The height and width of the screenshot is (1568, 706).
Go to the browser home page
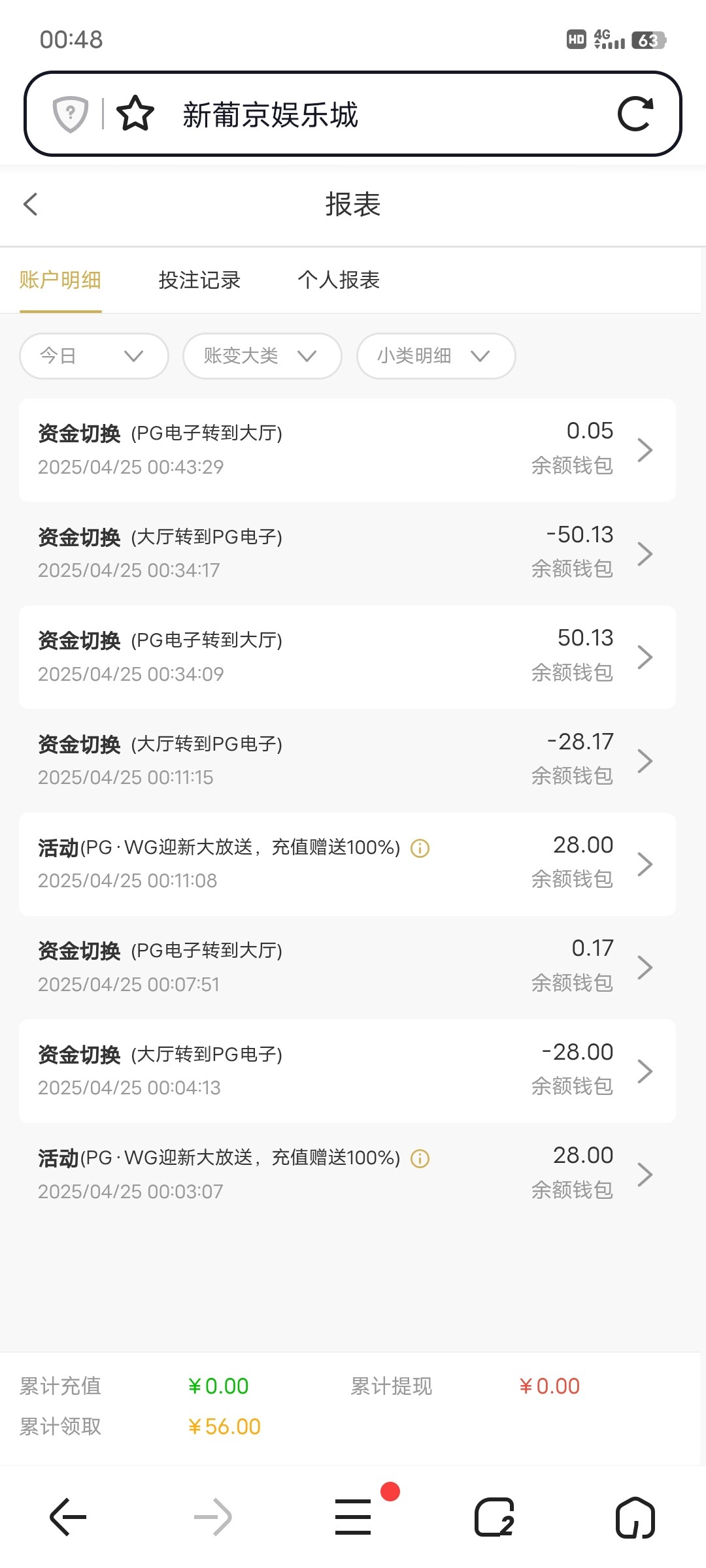635,1517
